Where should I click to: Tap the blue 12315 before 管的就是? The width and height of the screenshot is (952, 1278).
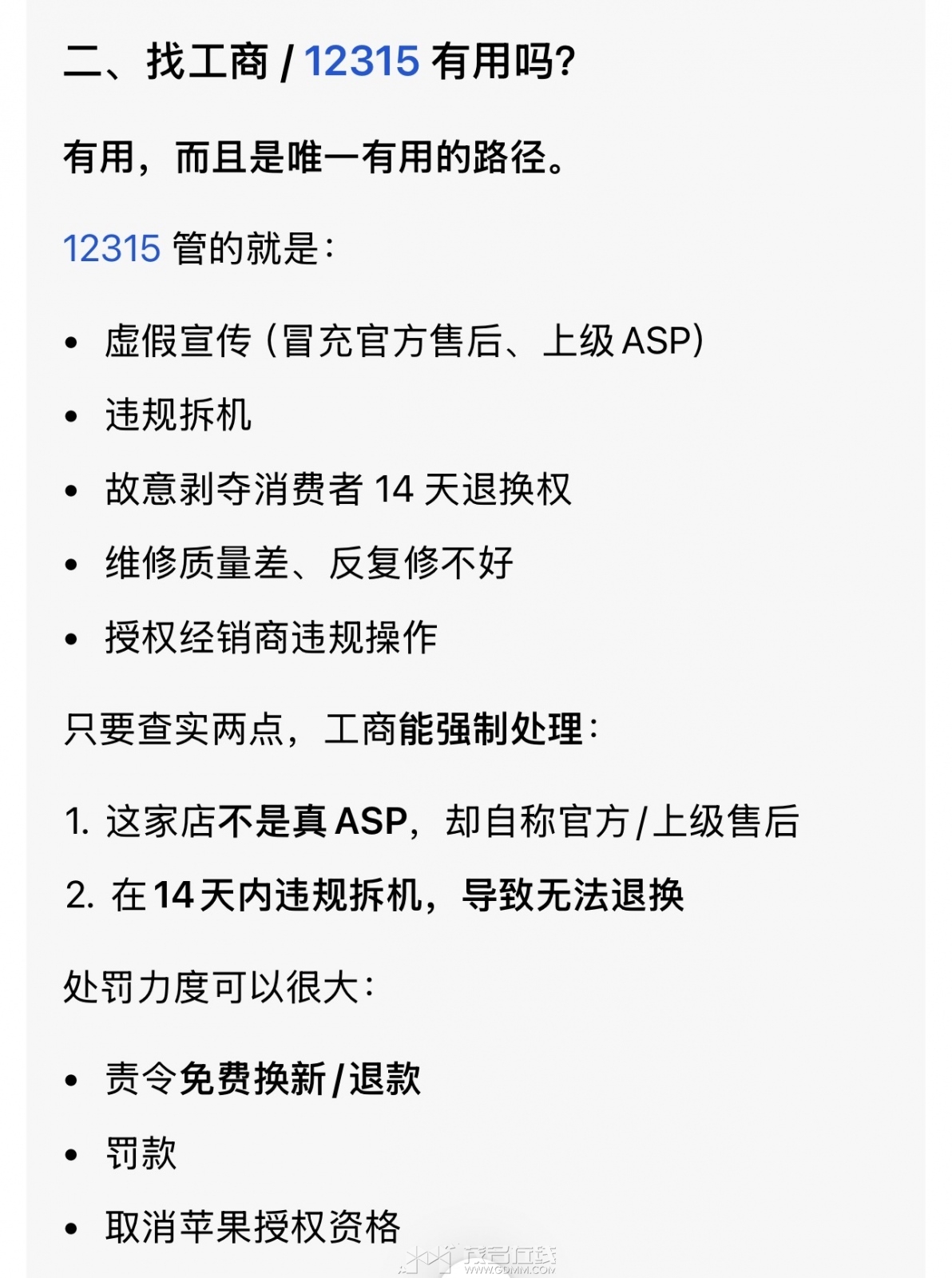point(113,248)
